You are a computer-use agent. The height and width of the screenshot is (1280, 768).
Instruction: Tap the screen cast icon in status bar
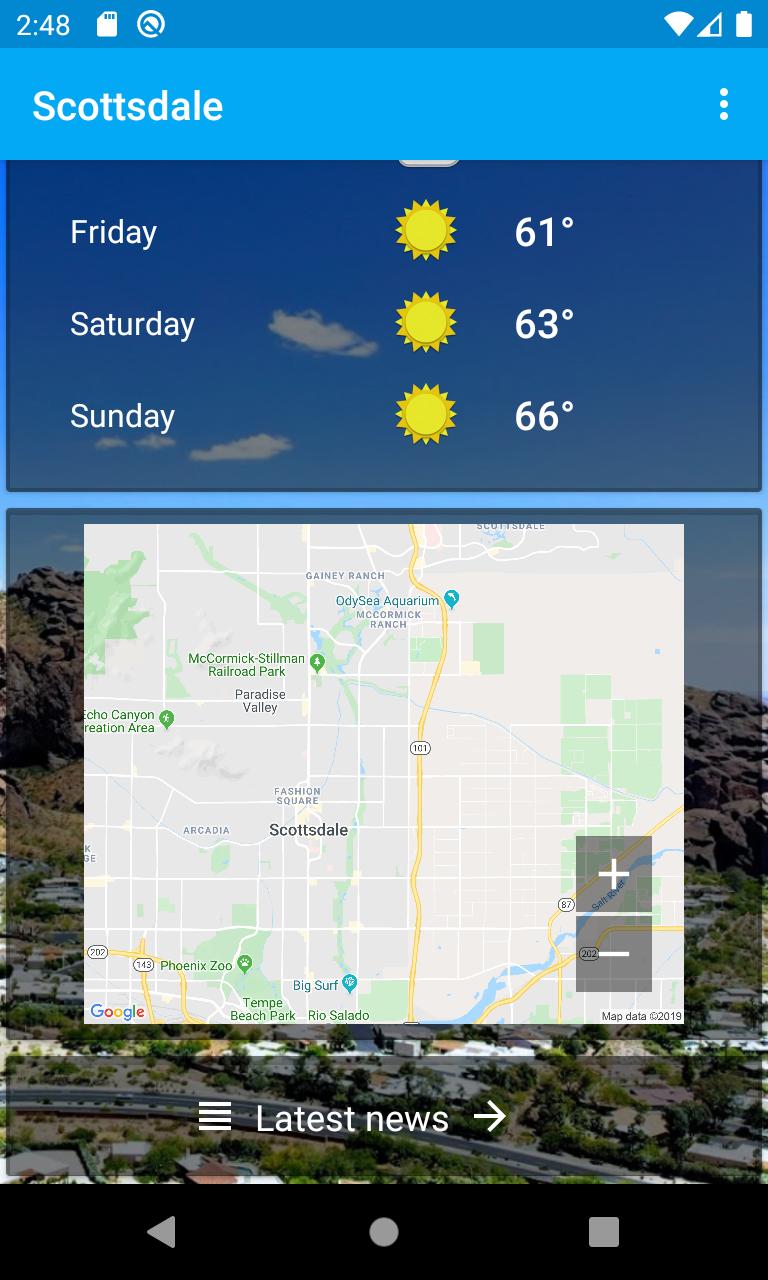(x=152, y=24)
